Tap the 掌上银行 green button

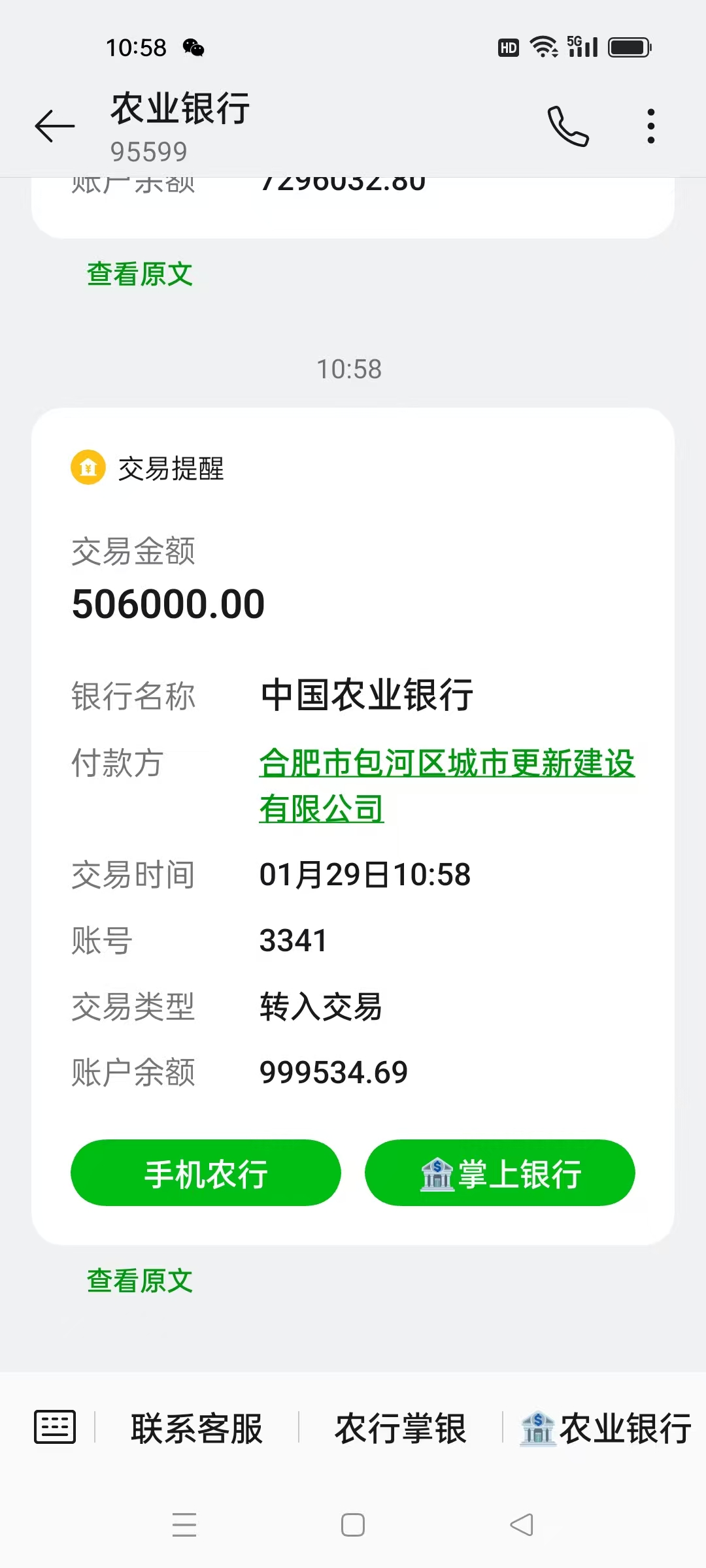(500, 1173)
